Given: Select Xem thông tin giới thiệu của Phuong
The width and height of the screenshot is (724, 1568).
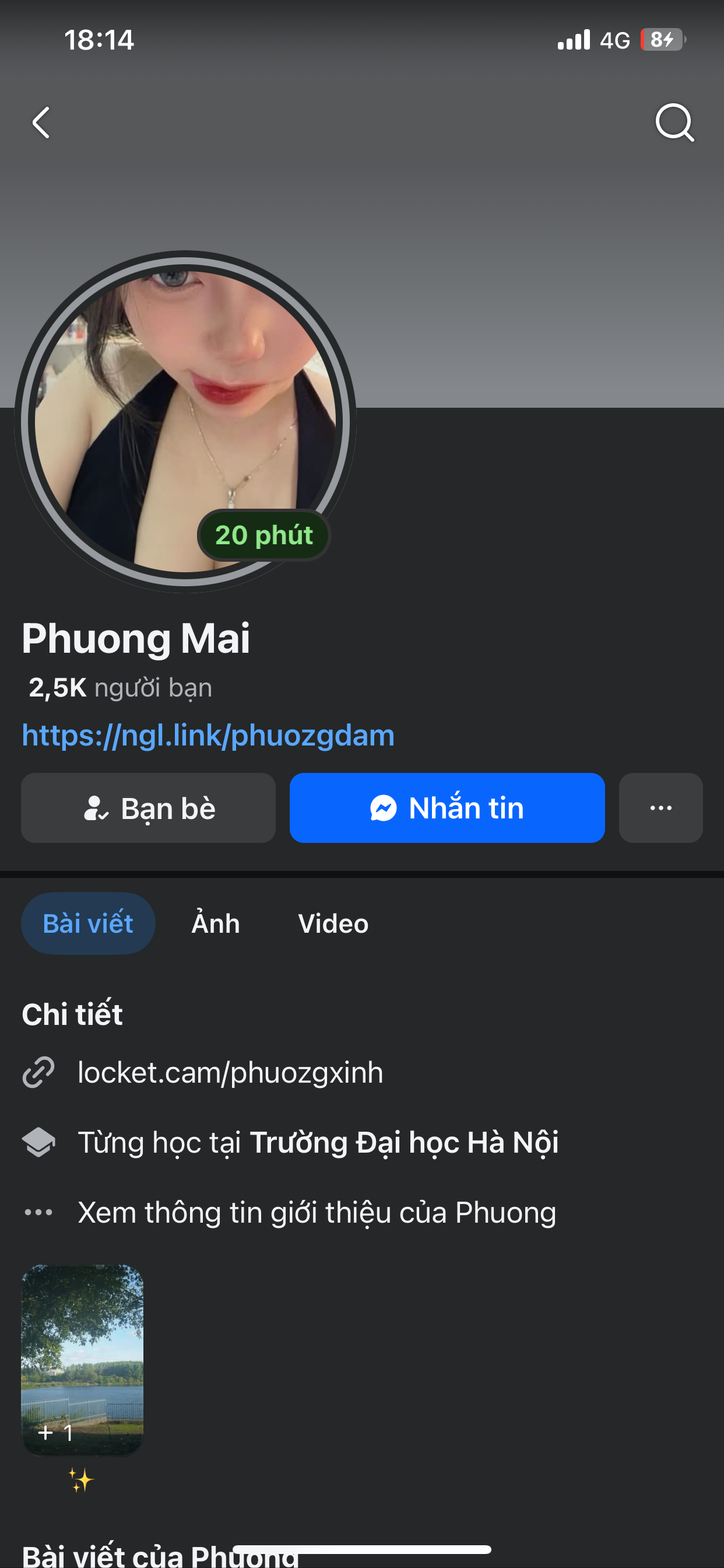Looking at the screenshot, I should point(317,1213).
